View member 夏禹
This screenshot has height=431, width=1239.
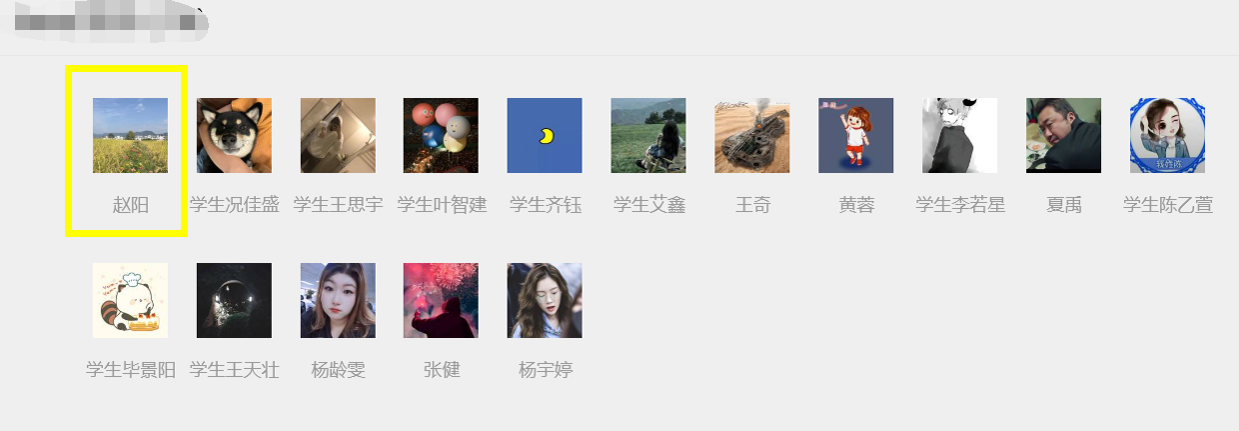coord(1064,135)
